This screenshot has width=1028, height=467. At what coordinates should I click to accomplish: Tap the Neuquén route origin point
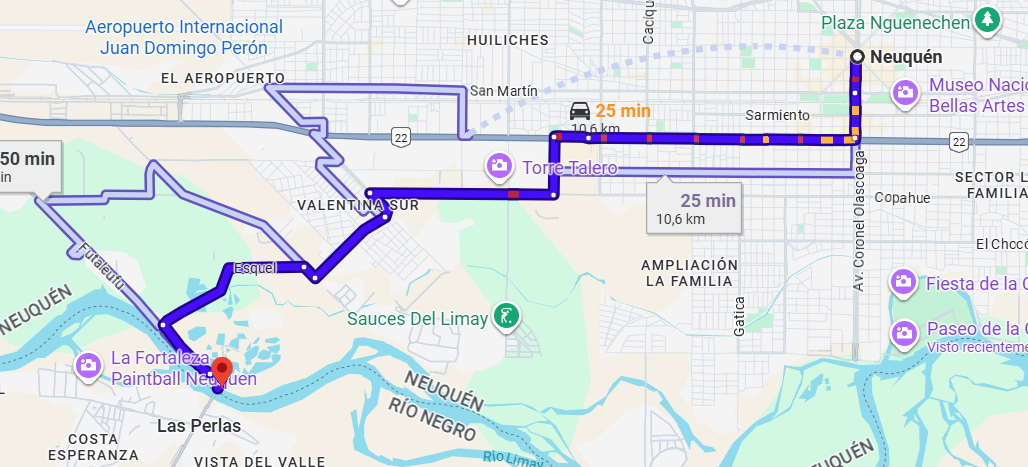pyautogui.click(x=857, y=57)
